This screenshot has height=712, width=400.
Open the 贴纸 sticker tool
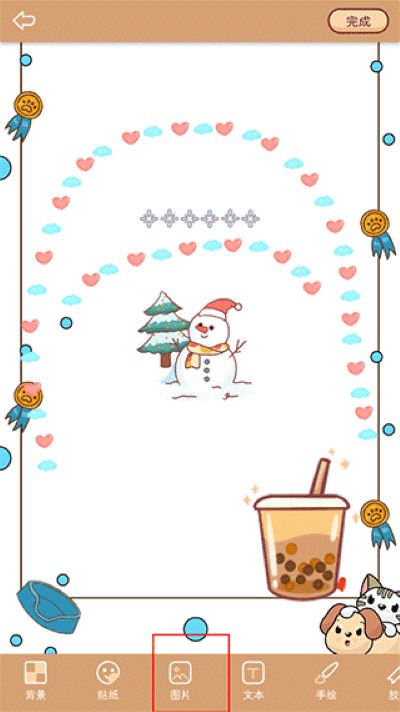[108, 680]
